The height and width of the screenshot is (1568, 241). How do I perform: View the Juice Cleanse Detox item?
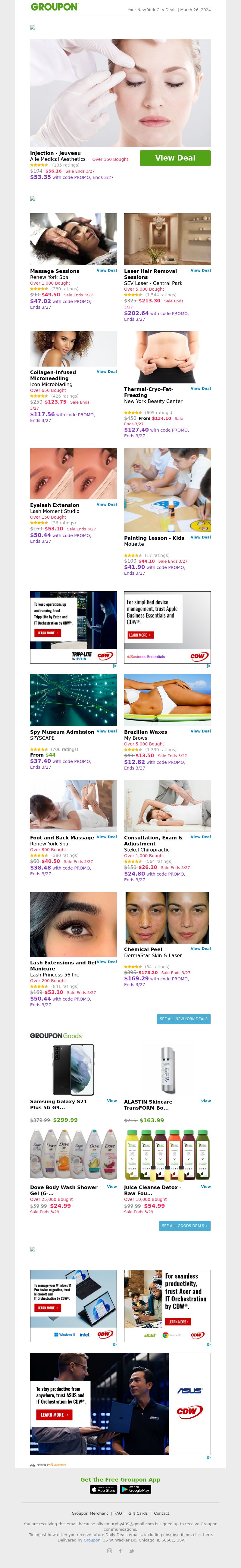point(206,1186)
